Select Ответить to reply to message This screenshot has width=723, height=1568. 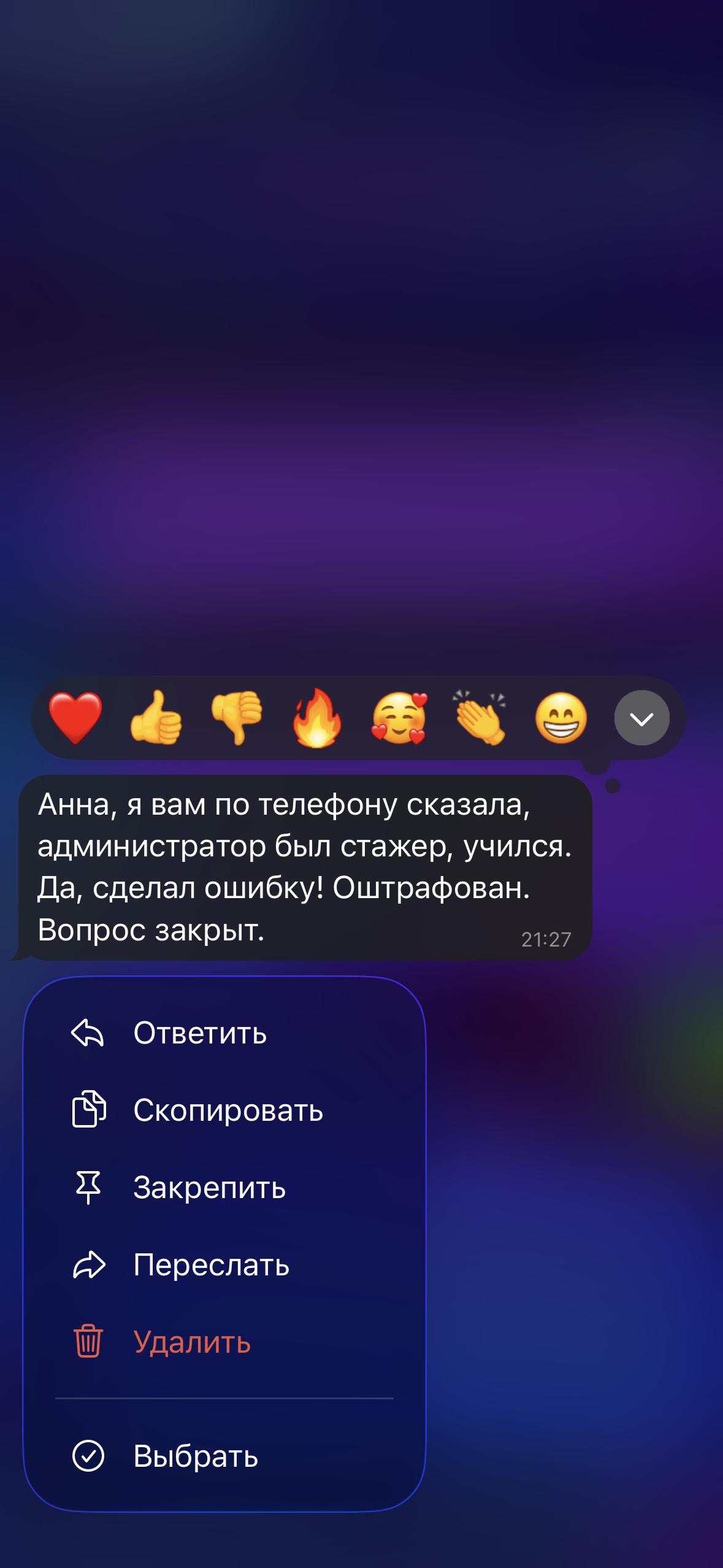click(x=224, y=1033)
